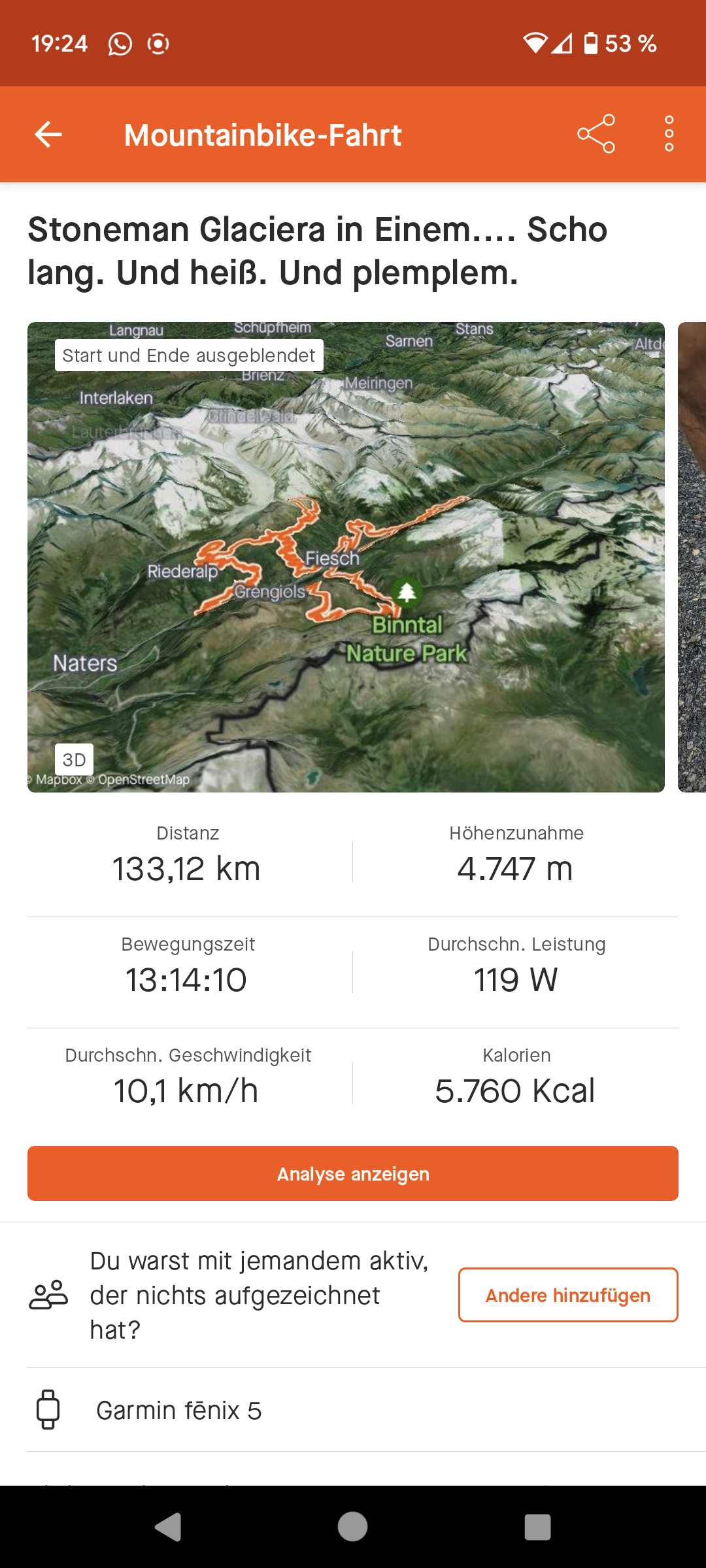Image resolution: width=706 pixels, height=1568 pixels.
Task: Open recent apps via system square button
Action: pos(537,1527)
